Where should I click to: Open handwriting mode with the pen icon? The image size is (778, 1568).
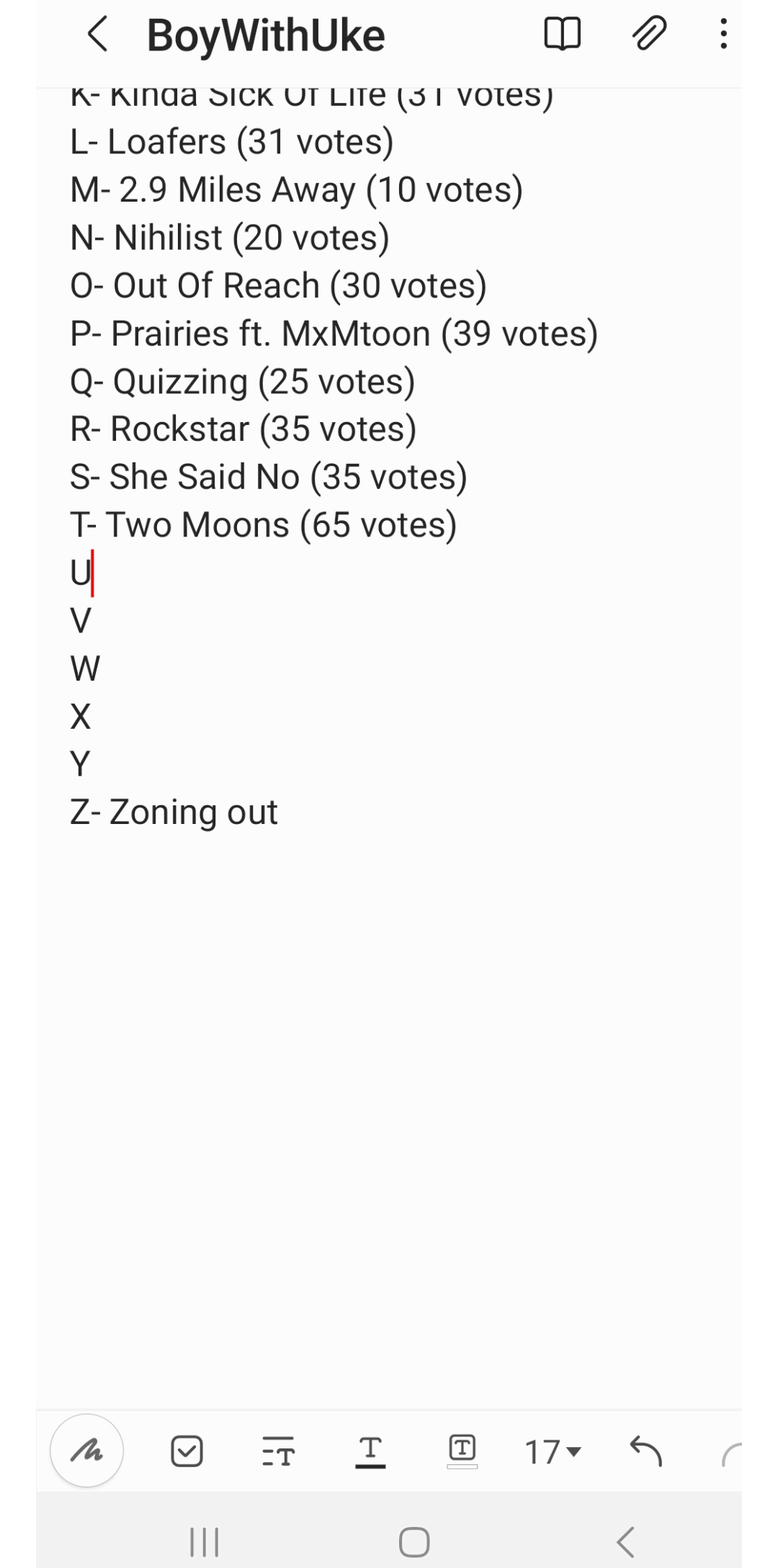(88, 1450)
